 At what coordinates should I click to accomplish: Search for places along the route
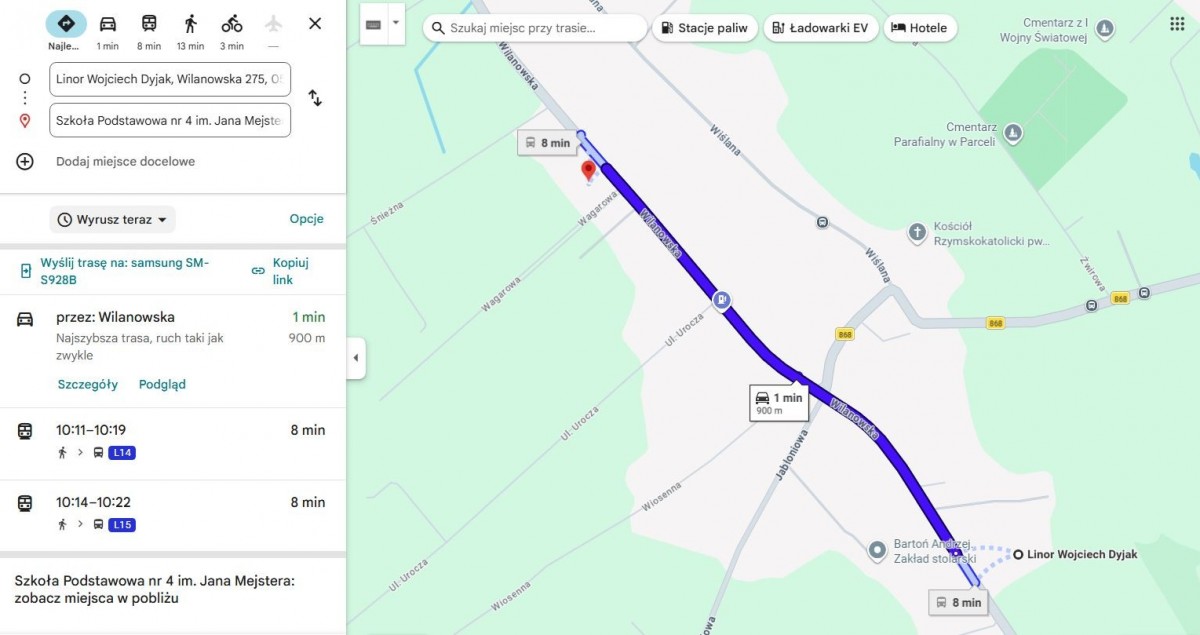535,28
